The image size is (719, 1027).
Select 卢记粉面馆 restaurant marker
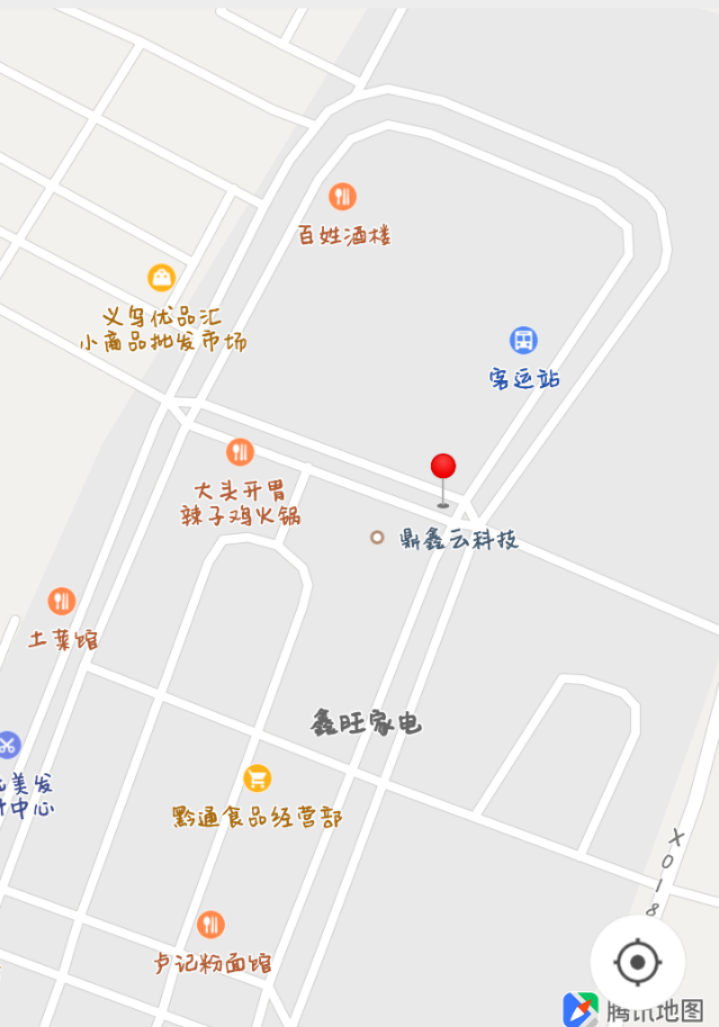(x=211, y=924)
